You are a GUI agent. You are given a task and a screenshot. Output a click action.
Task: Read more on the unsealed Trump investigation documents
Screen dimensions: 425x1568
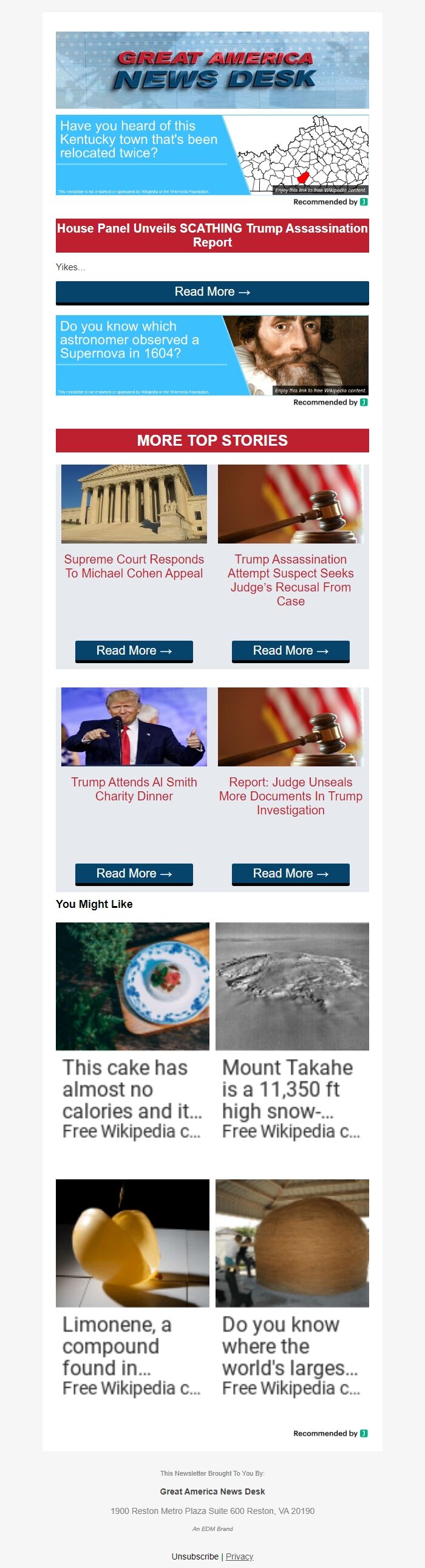click(x=290, y=873)
